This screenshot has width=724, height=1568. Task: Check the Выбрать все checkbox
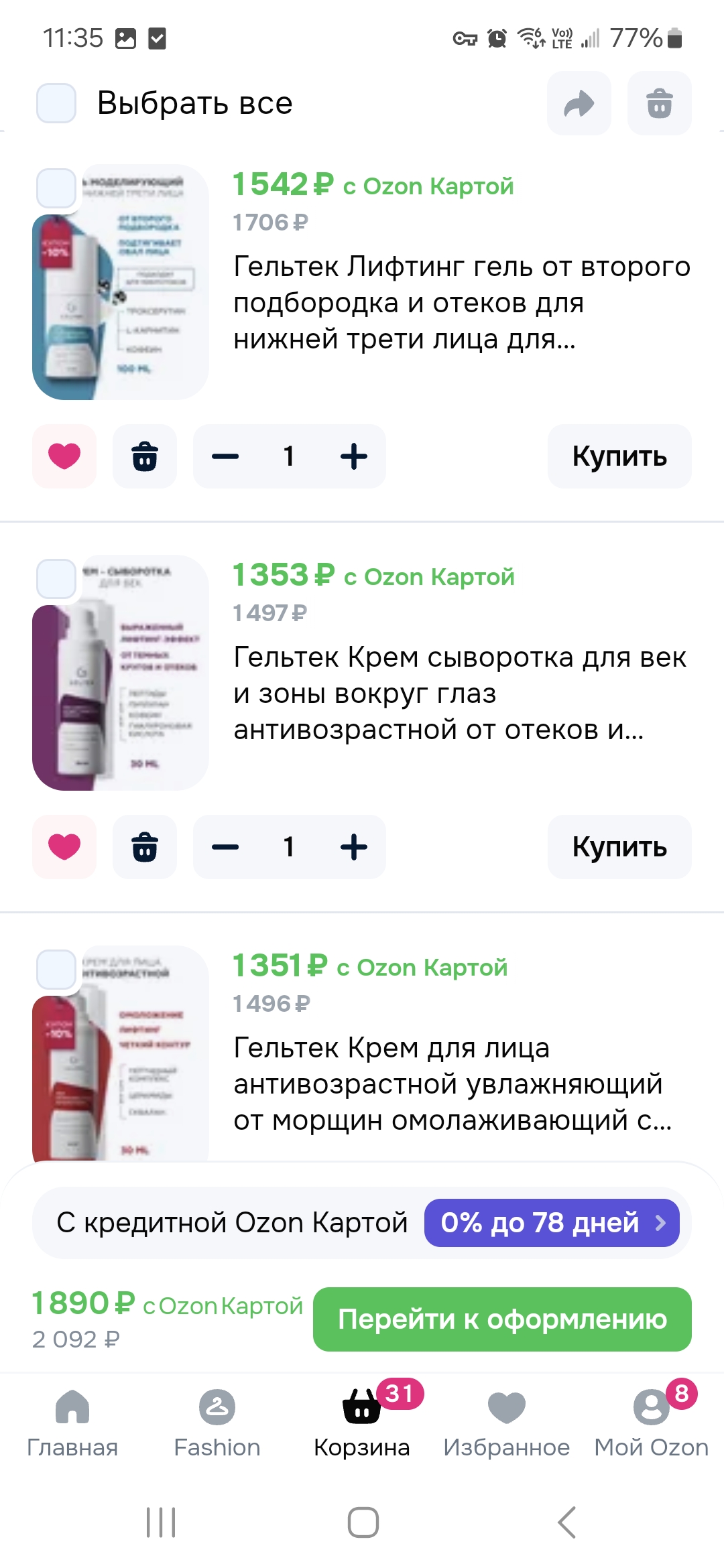coord(56,103)
